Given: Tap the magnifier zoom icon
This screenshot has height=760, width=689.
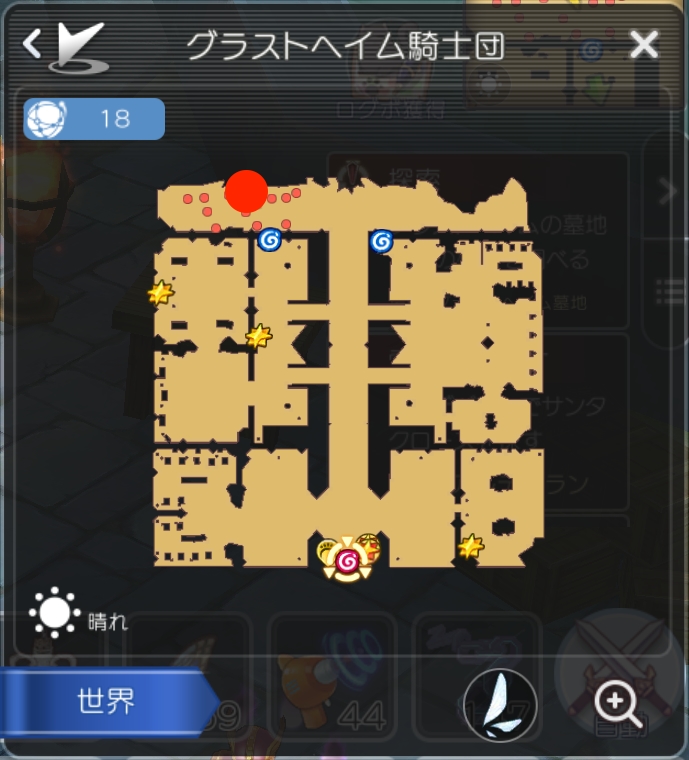Looking at the screenshot, I should point(617,705).
